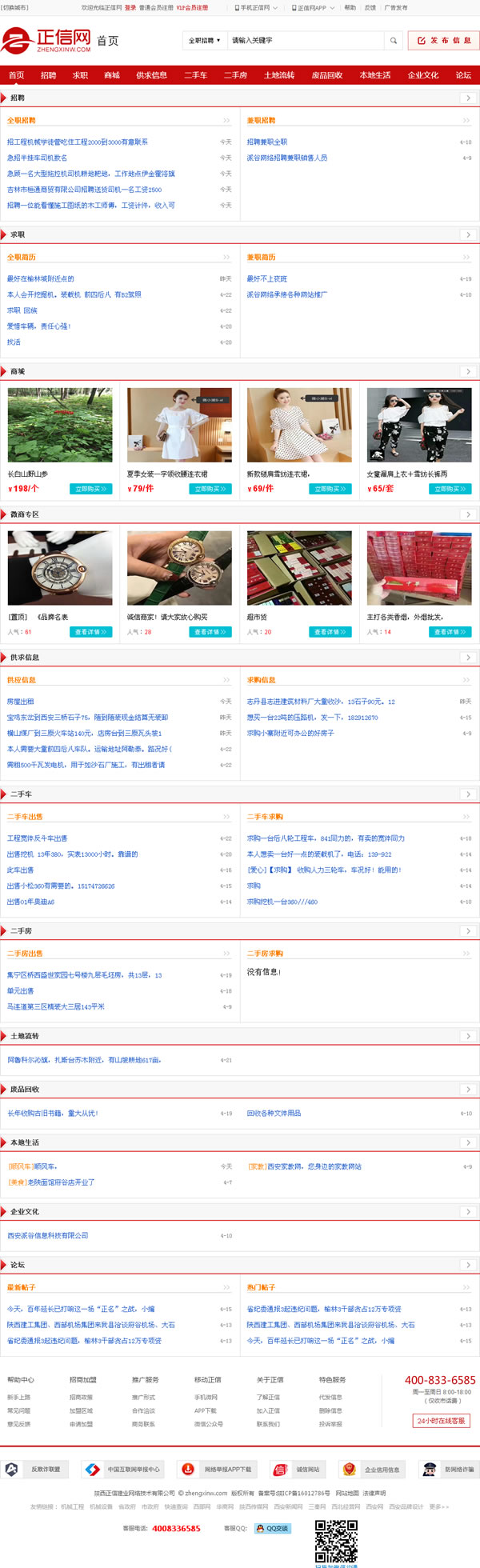View the 工程宽体反斗车出售 listing
The image size is (480, 1568).
click(x=37, y=838)
